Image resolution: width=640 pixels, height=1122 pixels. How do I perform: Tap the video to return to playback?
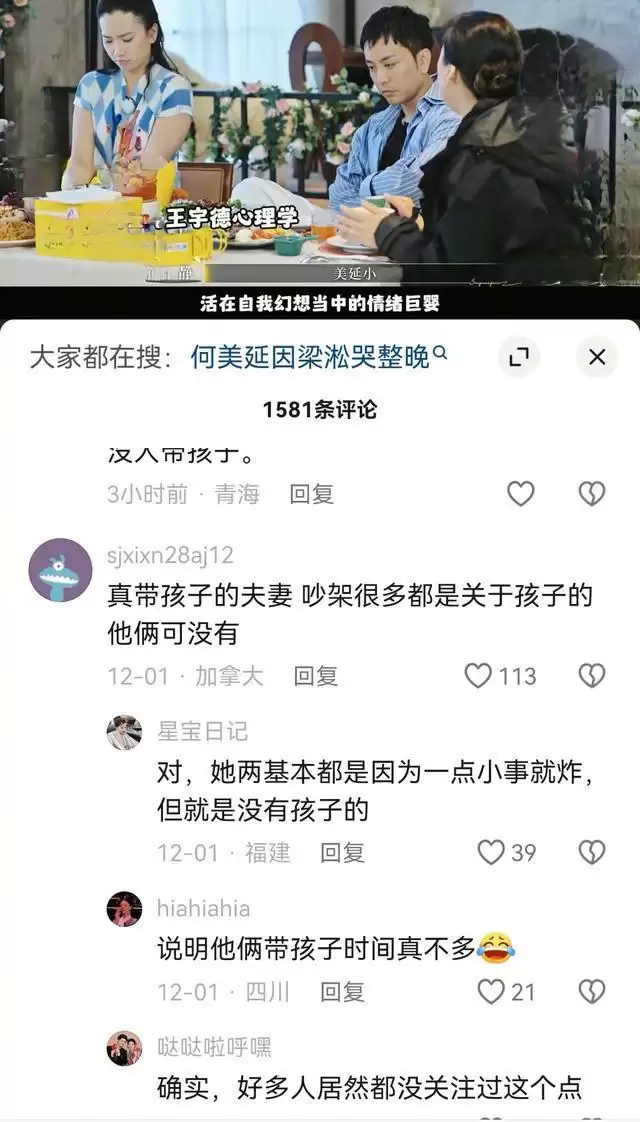(x=320, y=150)
